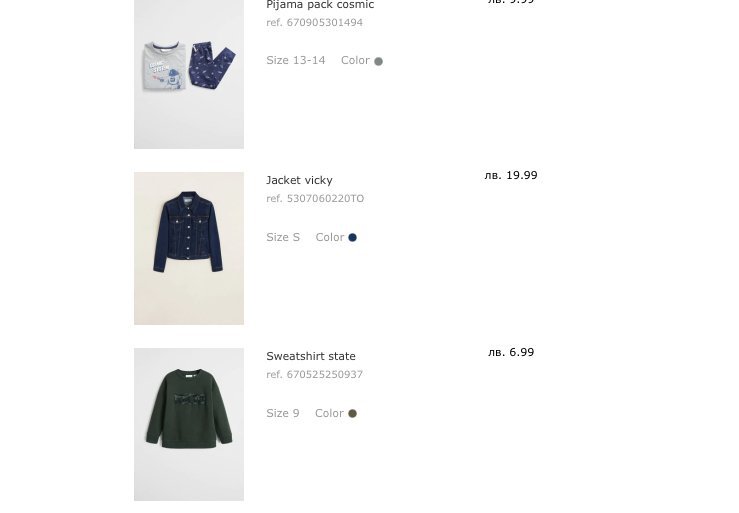Open the Jacket vicky product image
Image resolution: width=739 pixels, height=513 pixels.
pyautogui.click(x=188, y=248)
